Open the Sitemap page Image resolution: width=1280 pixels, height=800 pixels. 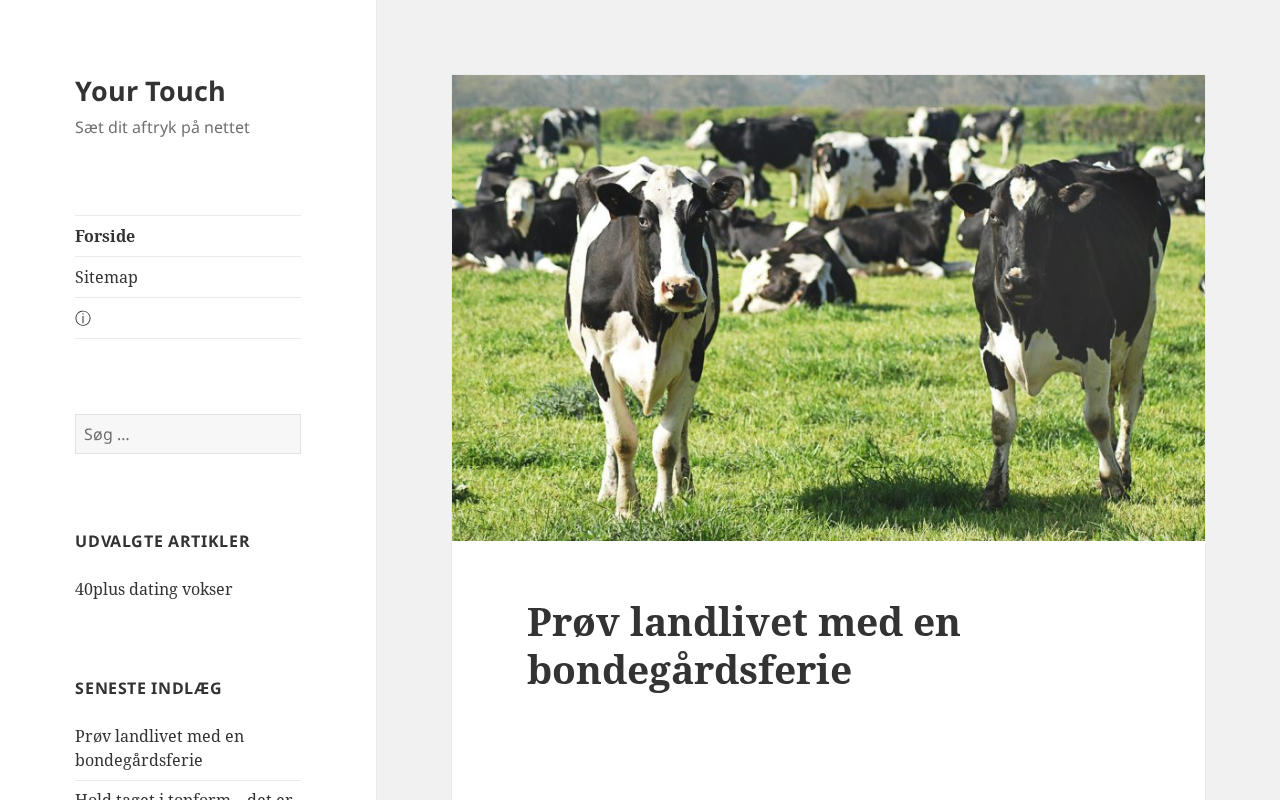(106, 277)
